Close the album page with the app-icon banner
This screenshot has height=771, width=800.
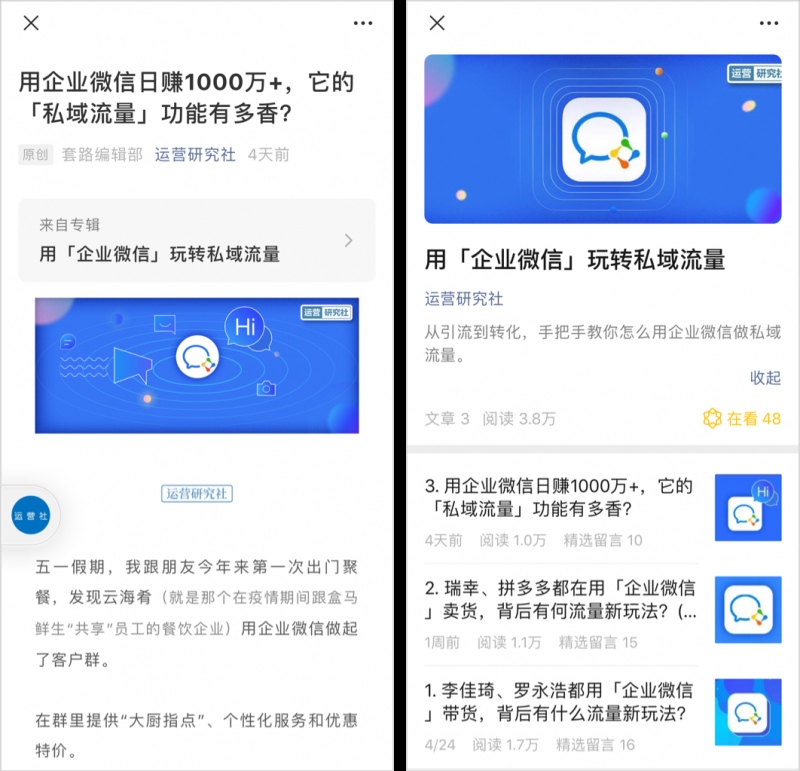click(x=437, y=23)
